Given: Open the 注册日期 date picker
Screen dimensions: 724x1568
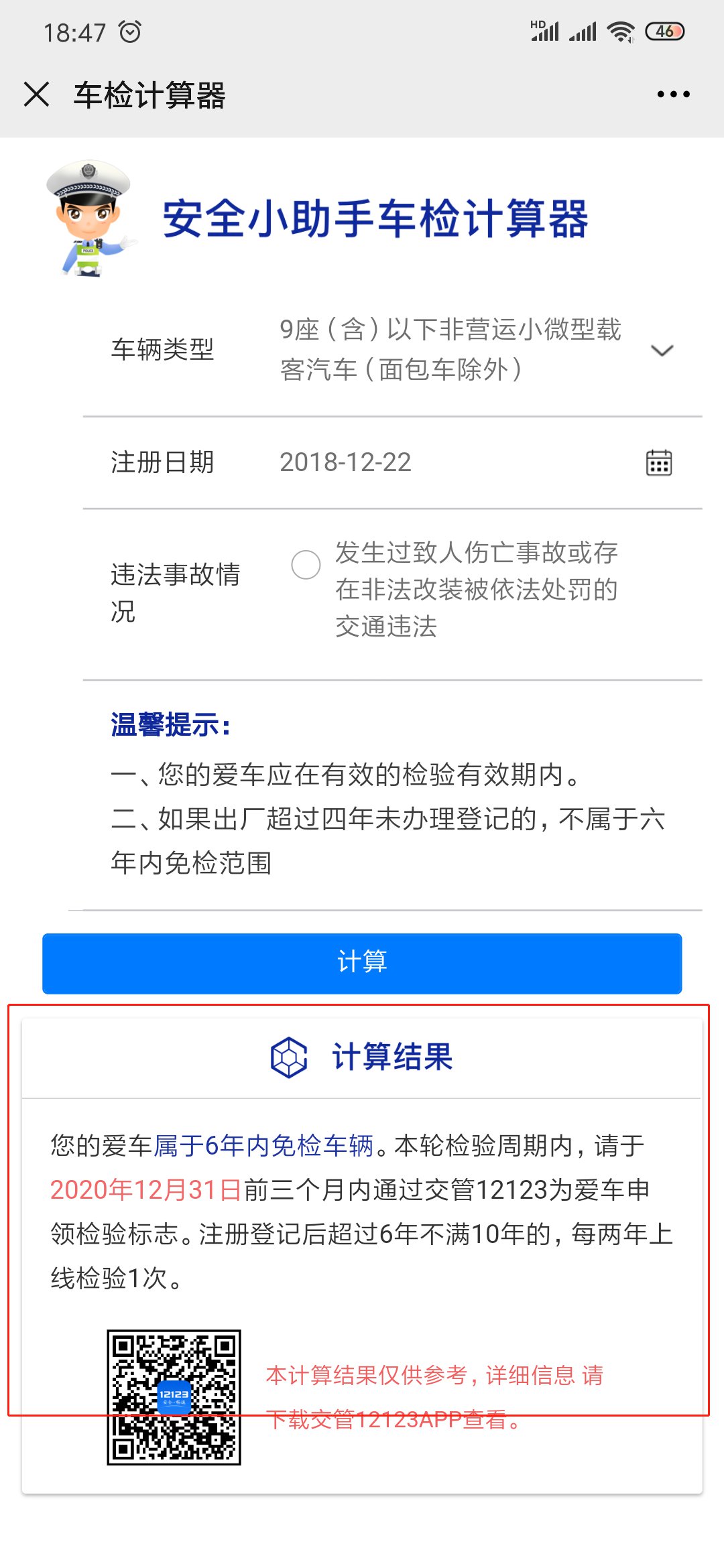Looking at the screenshot, I should pos(658,463).
